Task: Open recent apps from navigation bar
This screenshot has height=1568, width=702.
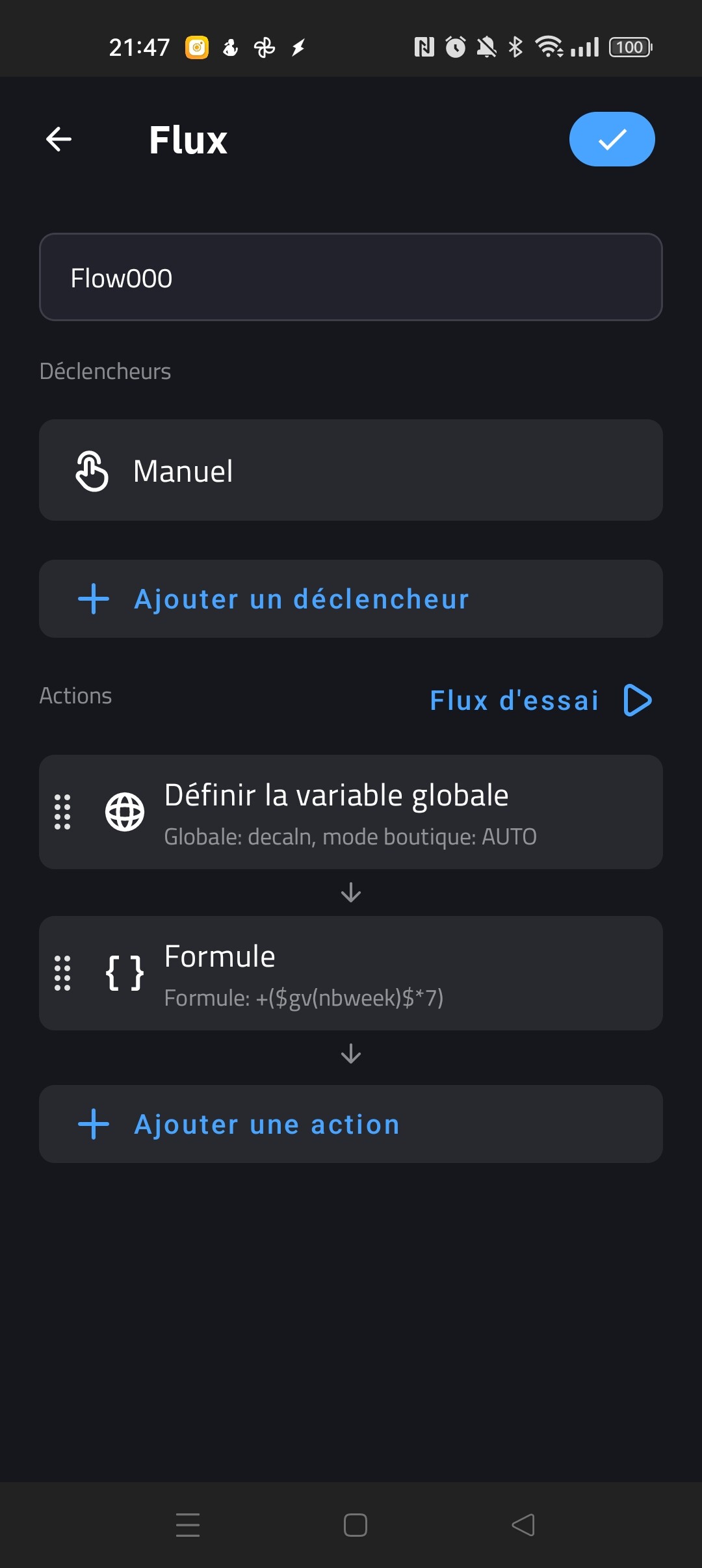Action: pos(188,1525)
